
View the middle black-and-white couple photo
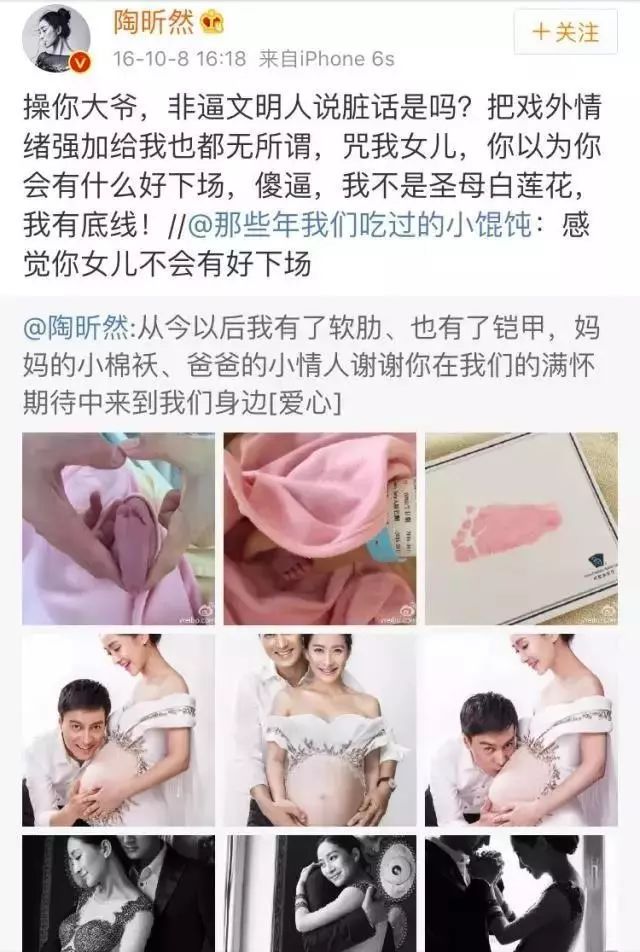pyautogui.click(x=319, y=895)
